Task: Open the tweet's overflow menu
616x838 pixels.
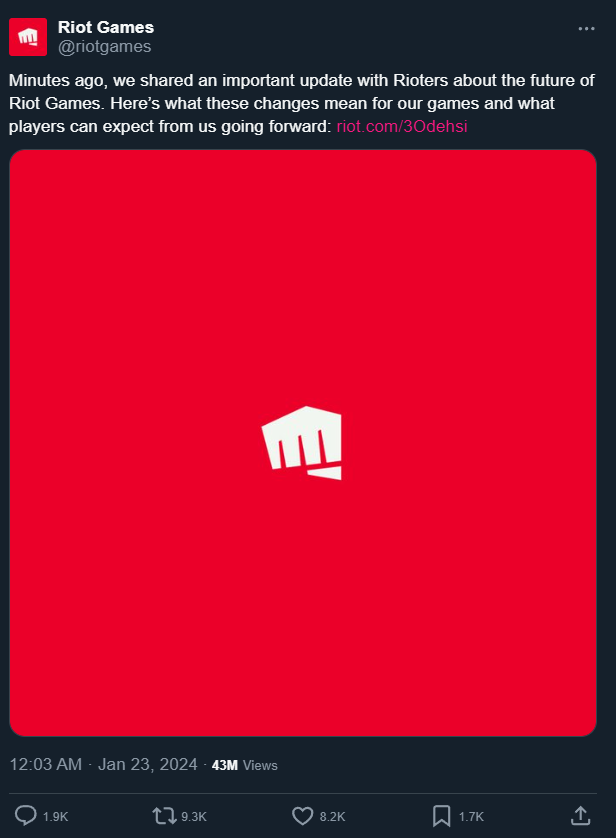Action: click(587, 29)
